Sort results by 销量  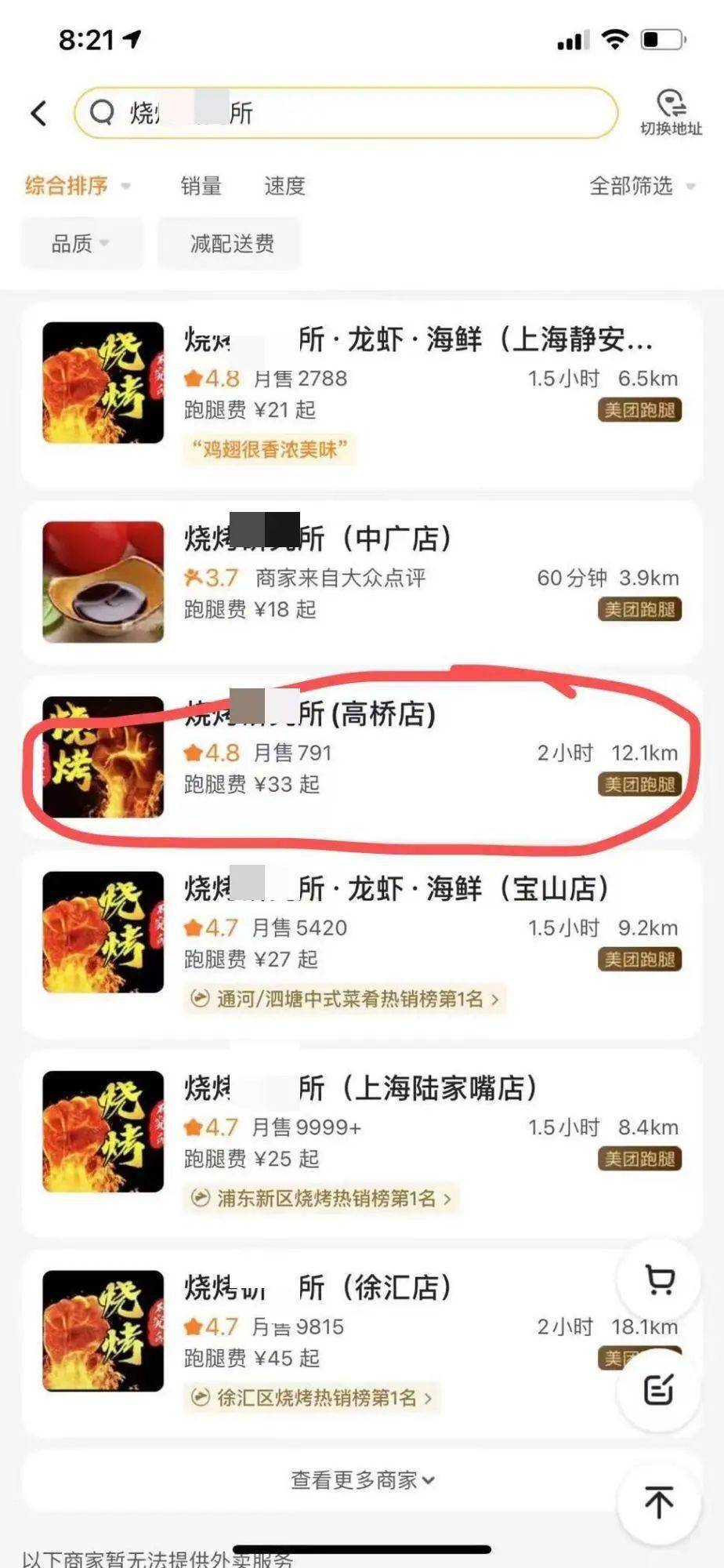click(201, 186)
